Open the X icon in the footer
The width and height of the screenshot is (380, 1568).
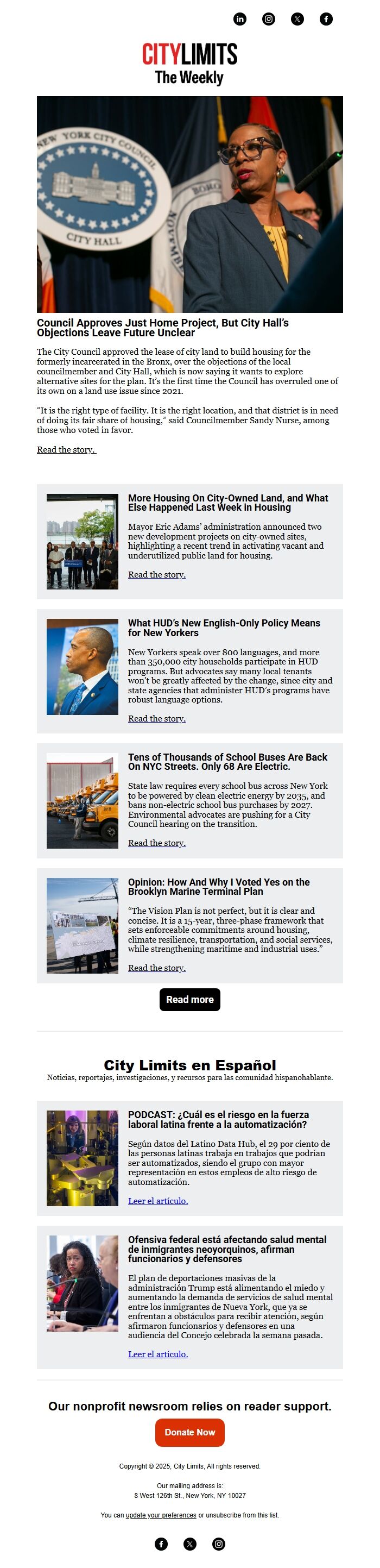point(189,1544)
